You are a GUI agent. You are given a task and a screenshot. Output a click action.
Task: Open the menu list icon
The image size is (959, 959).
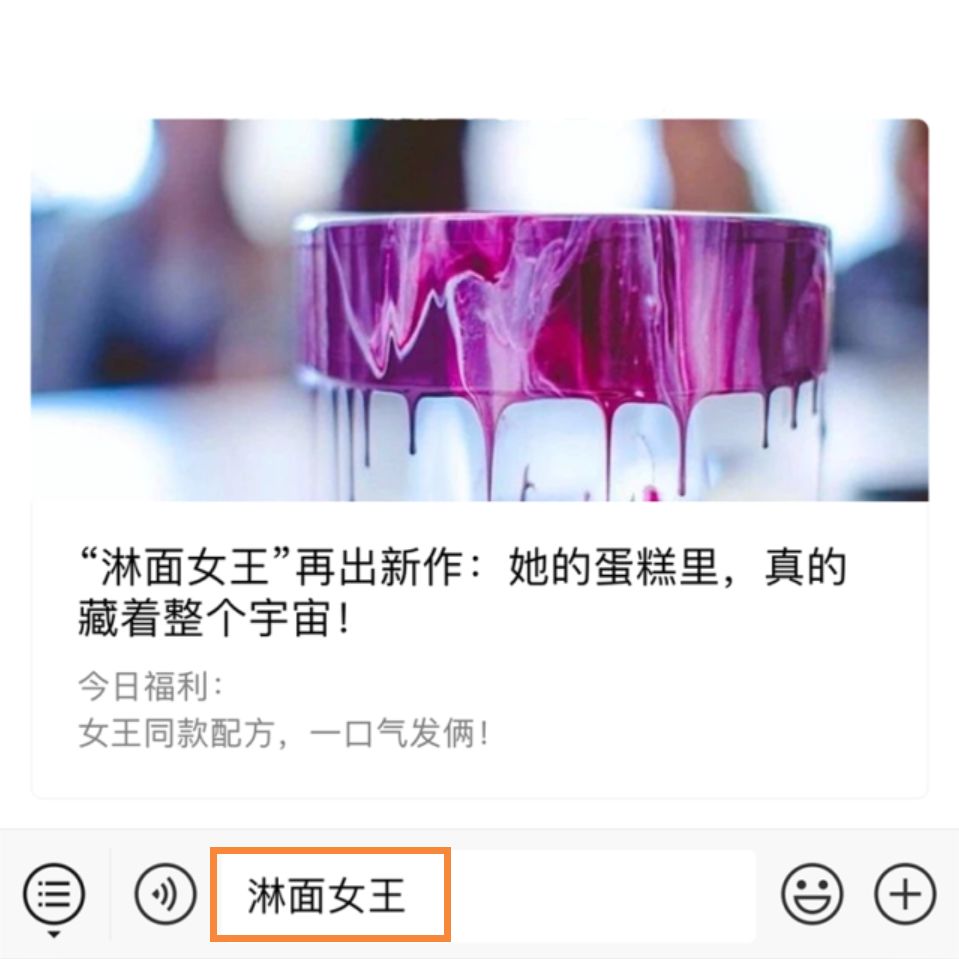point(54,893)
